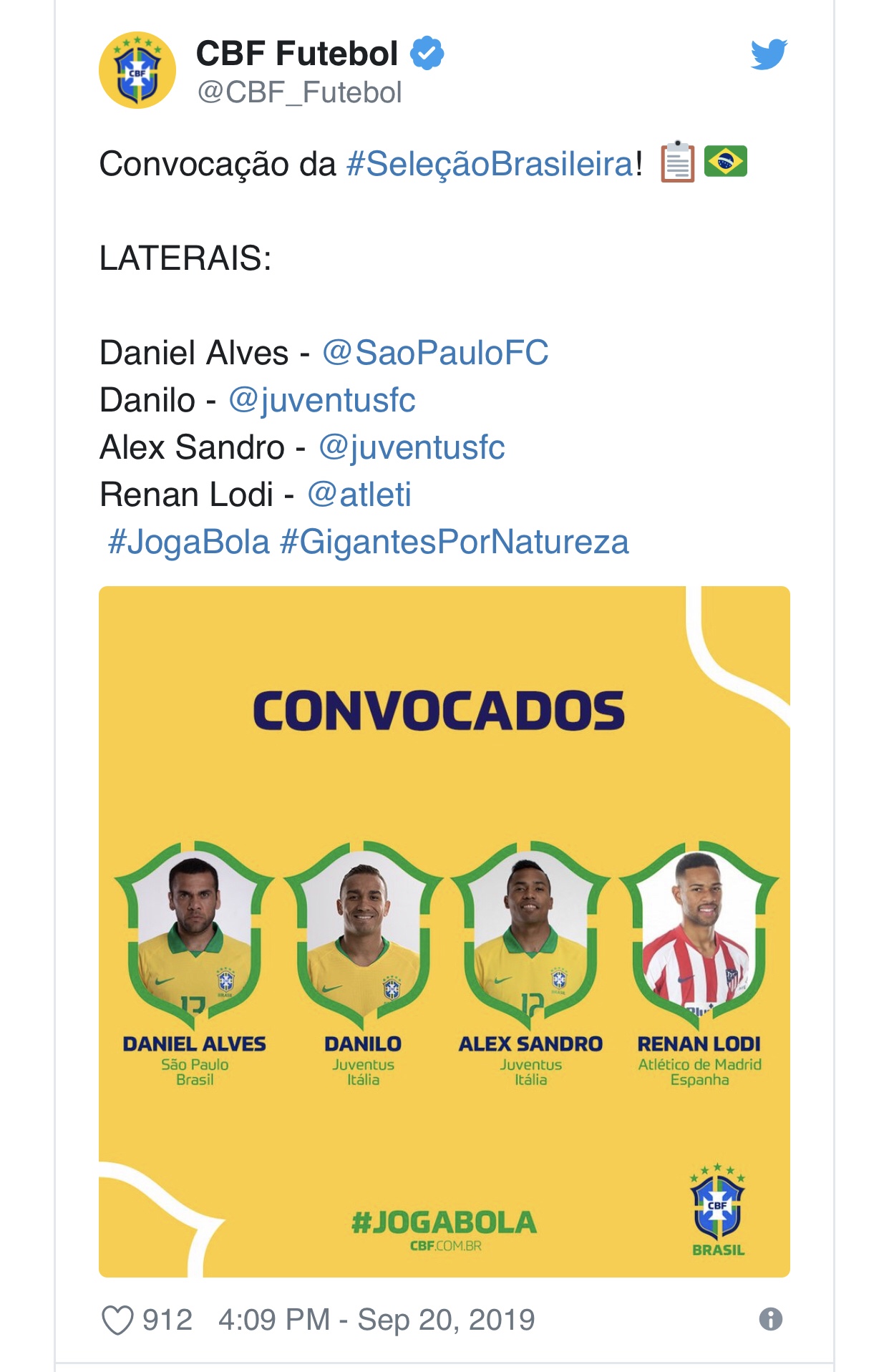Image resolution: width=889 pixels, height=1372 pixels.
Task: Like this tweet with the heart
Action: tap(118, 1320)
